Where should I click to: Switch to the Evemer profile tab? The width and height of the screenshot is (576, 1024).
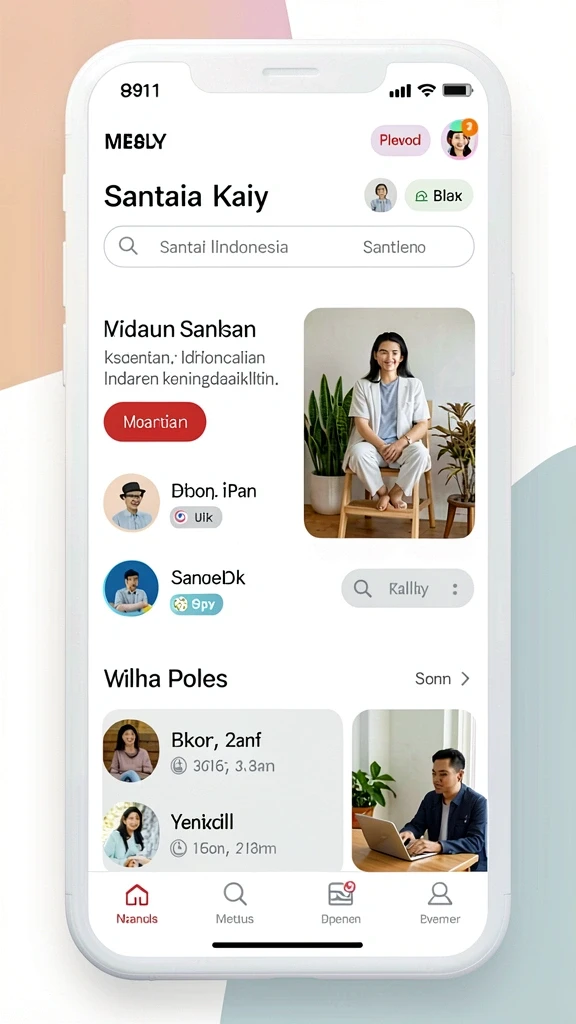point(440,904)
